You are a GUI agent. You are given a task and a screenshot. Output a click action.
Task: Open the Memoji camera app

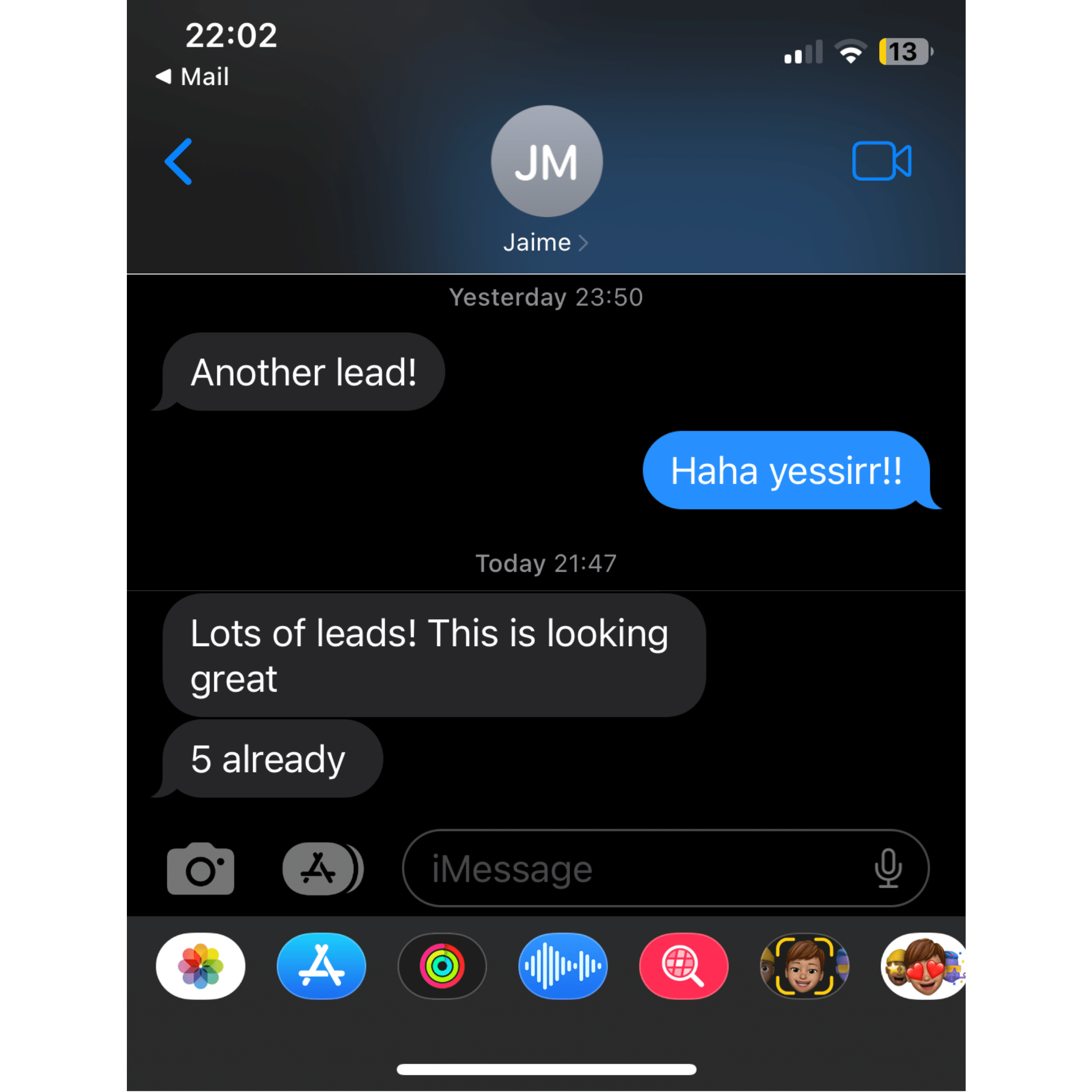tap(804, 966)
